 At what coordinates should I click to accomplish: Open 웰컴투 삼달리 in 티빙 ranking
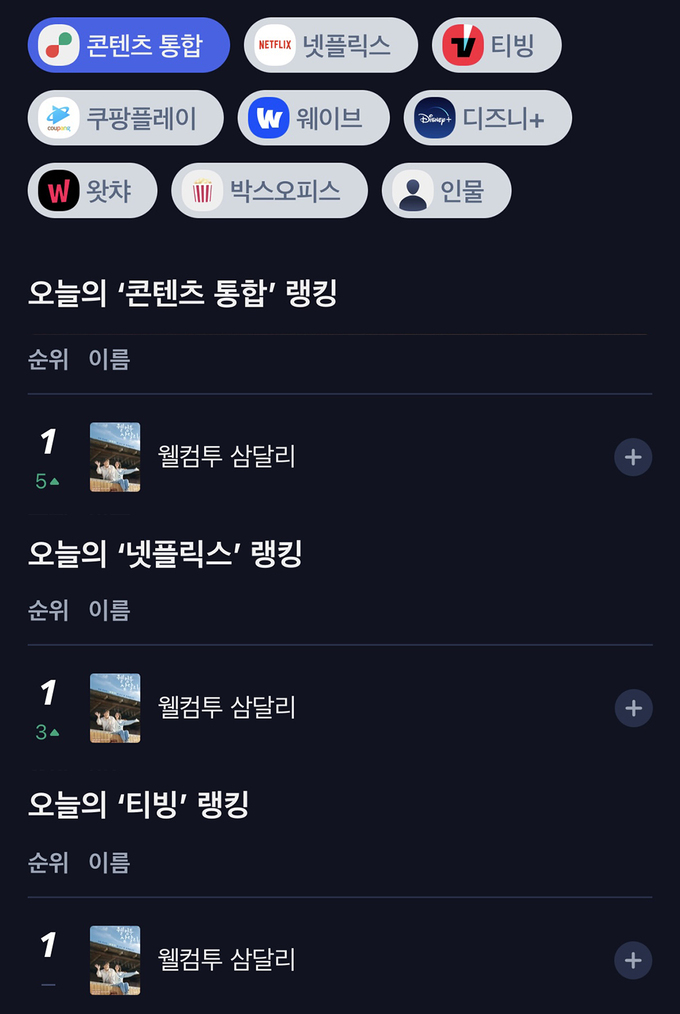coord(226,960)
